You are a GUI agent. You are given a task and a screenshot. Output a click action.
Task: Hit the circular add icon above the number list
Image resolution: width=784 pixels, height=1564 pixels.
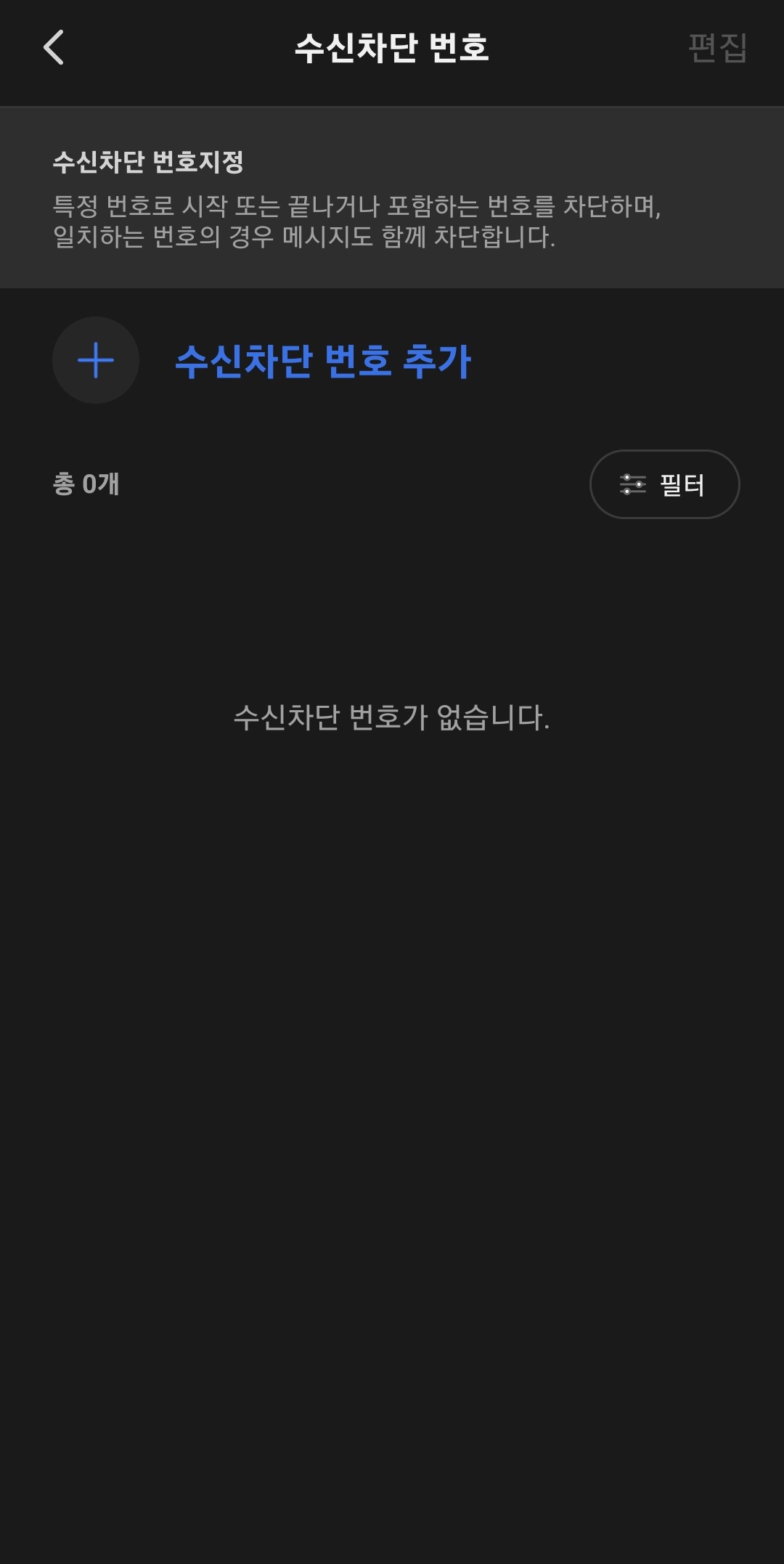click(95, 361)
